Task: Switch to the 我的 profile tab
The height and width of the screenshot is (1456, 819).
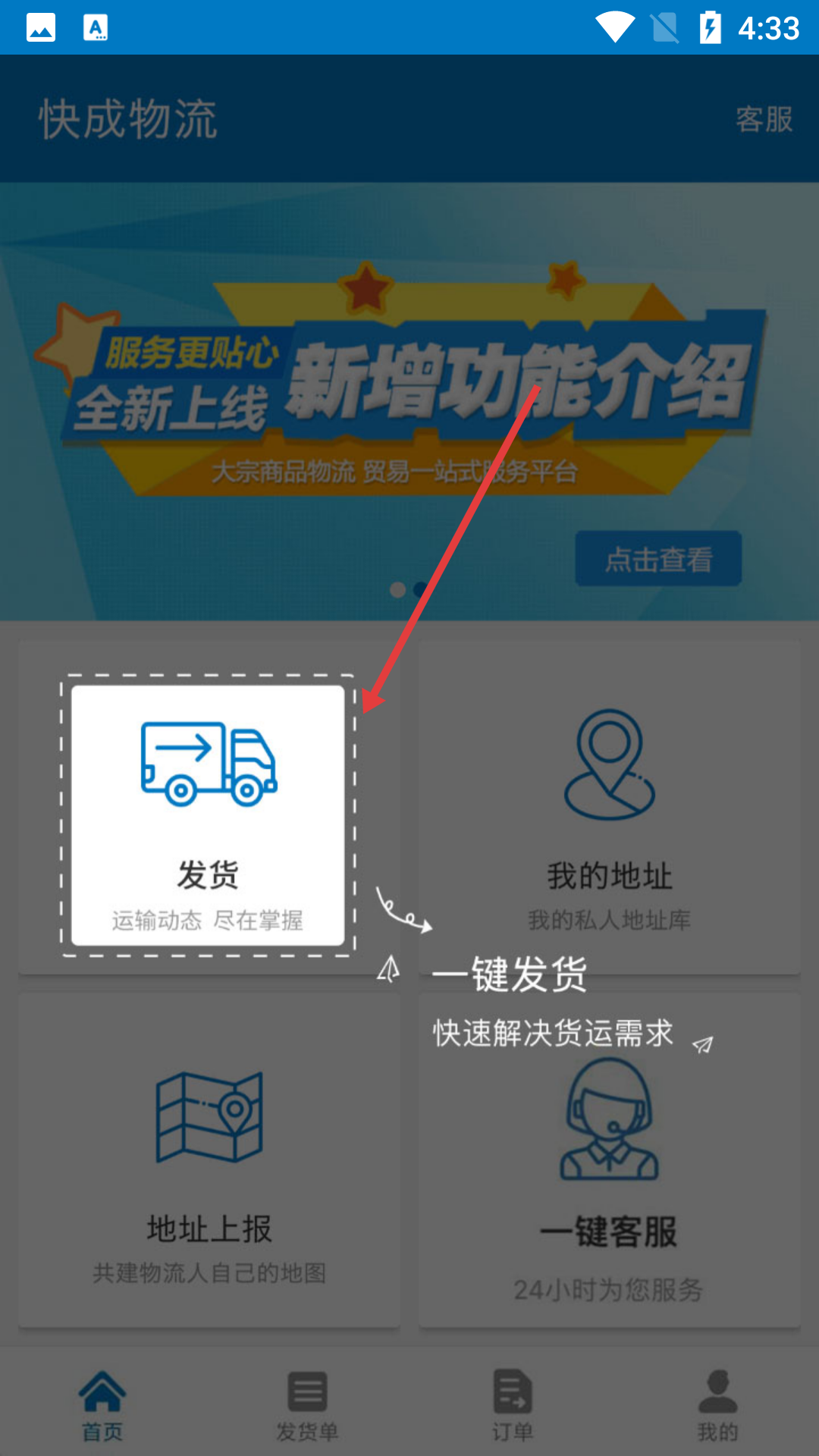Action: [x=717, y=1405]
